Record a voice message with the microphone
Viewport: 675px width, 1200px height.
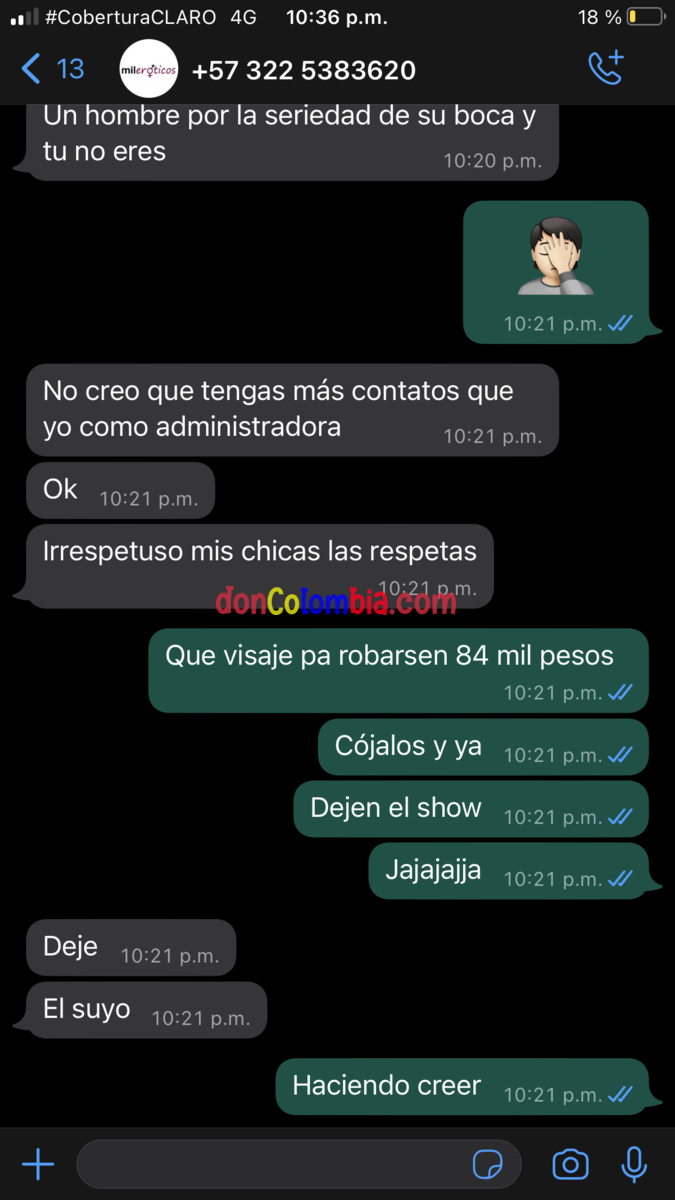pos(633,1164)
